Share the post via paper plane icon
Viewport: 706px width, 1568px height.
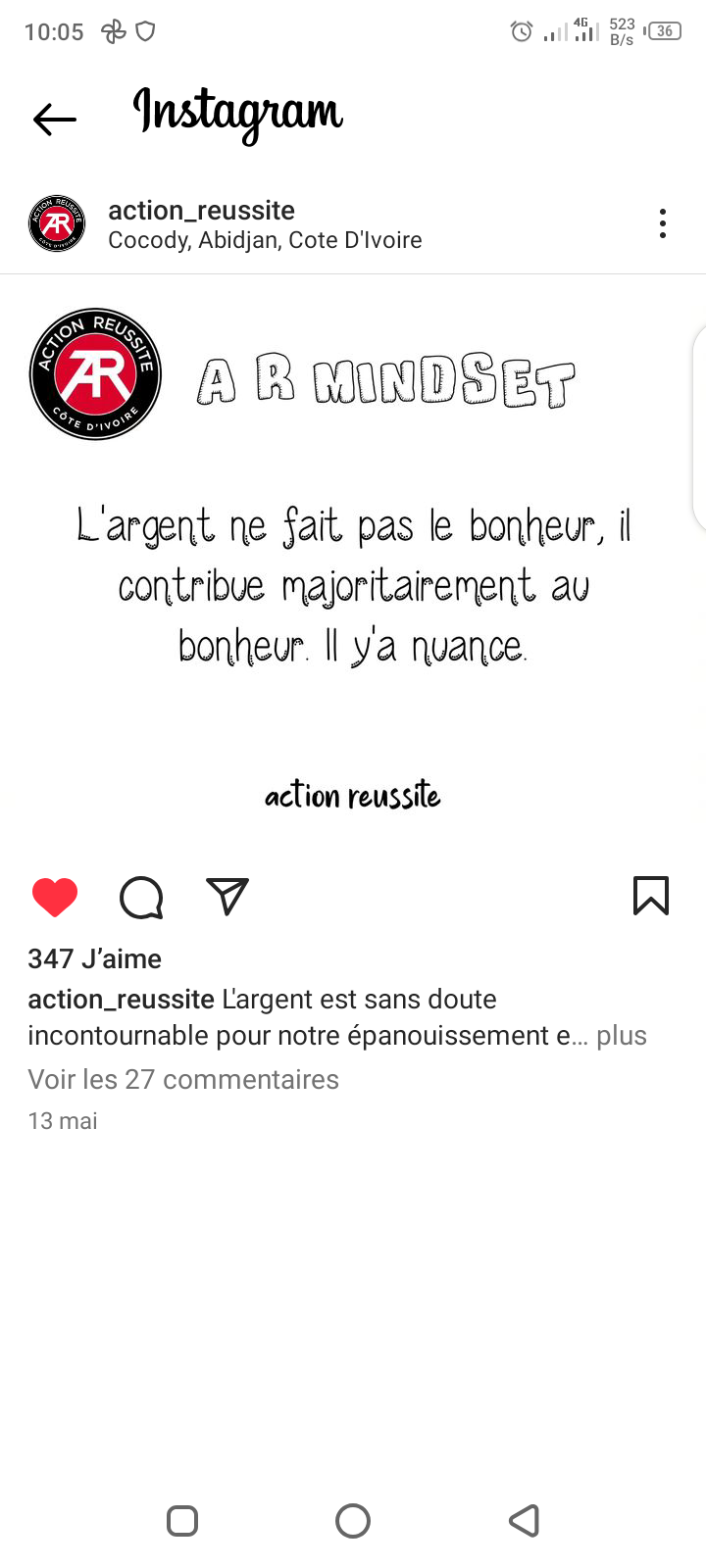(227, 896)
